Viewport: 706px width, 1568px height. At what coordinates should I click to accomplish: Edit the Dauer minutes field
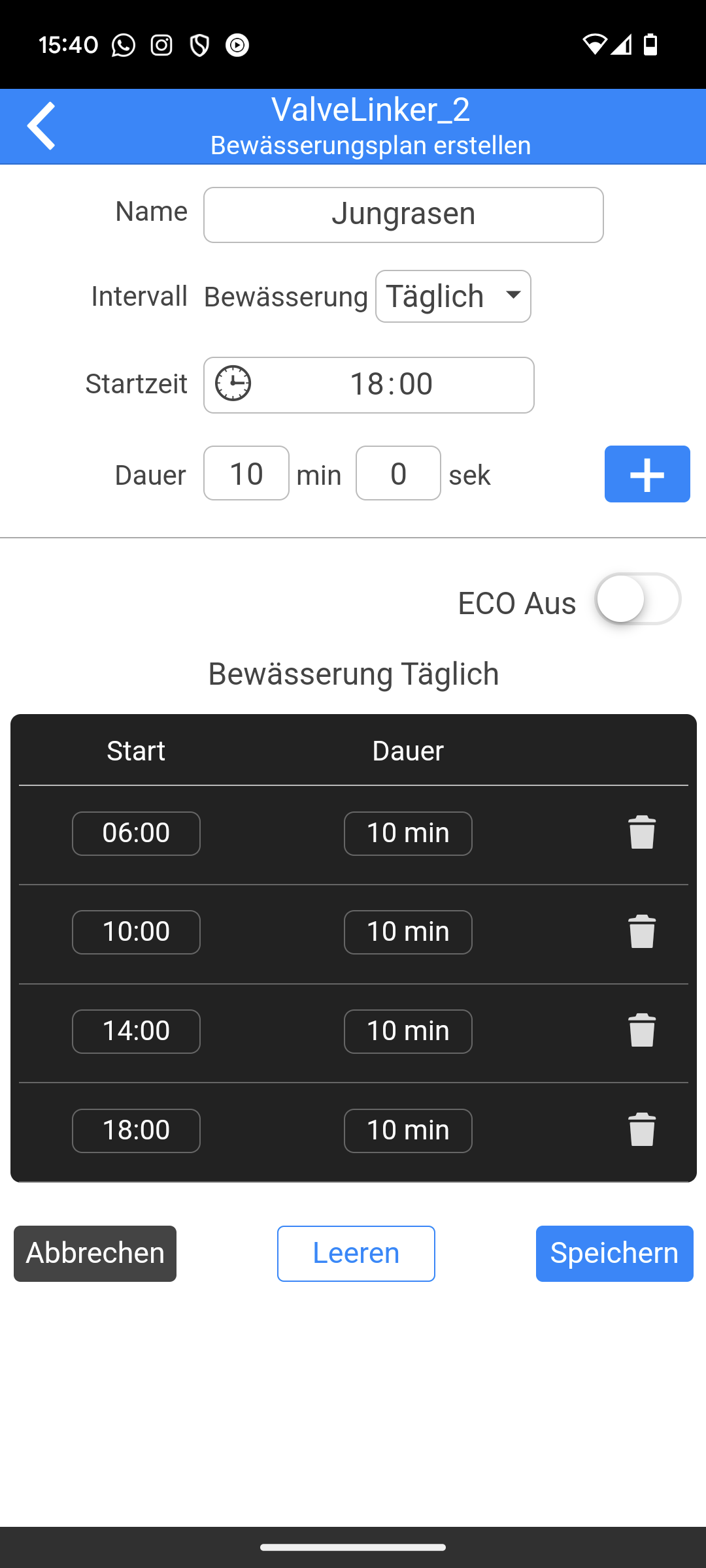point(246,474)
